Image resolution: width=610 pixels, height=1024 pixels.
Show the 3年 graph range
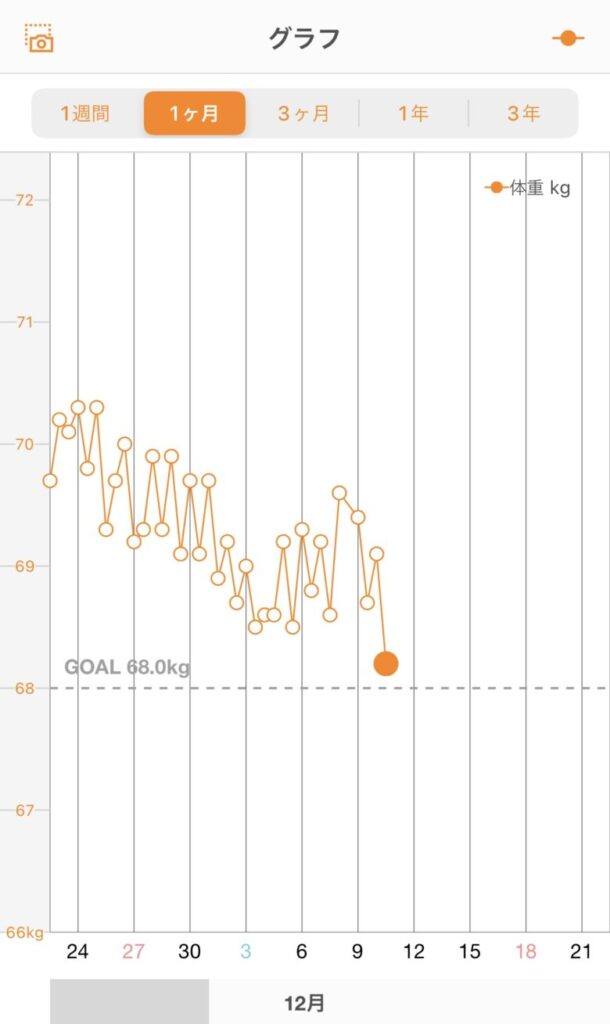(523, 114)
